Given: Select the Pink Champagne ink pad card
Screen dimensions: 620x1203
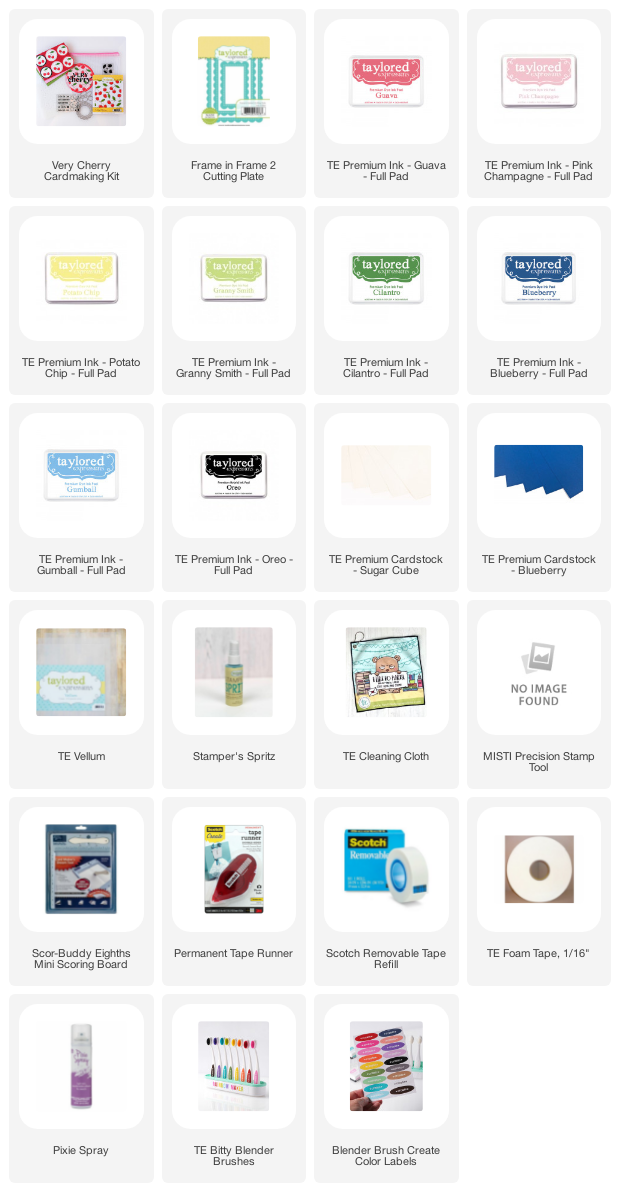Looking at the screenshot, I should pos(539,104).
